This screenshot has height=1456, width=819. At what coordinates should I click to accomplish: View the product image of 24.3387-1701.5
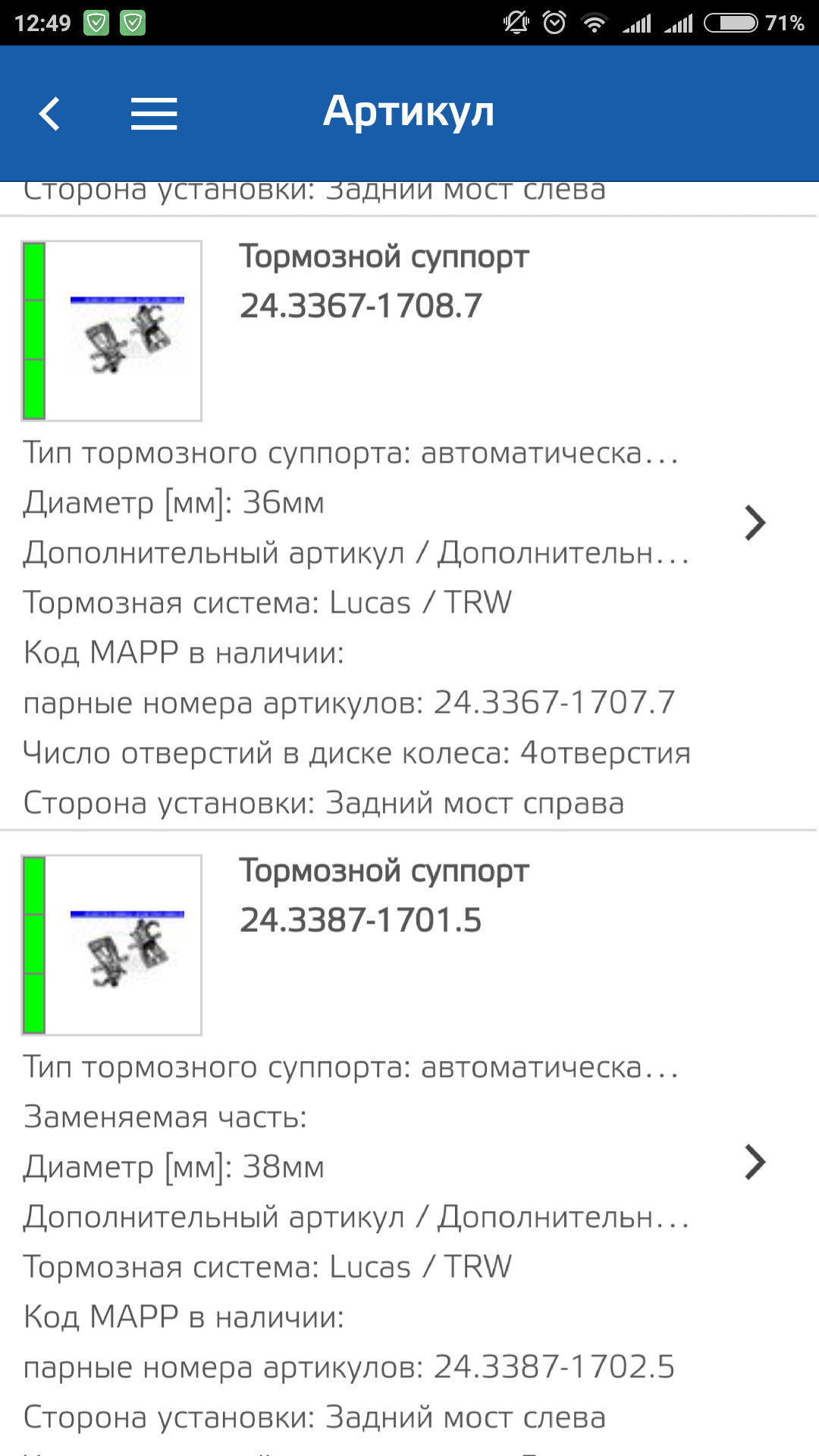click(x=112, y=945)
